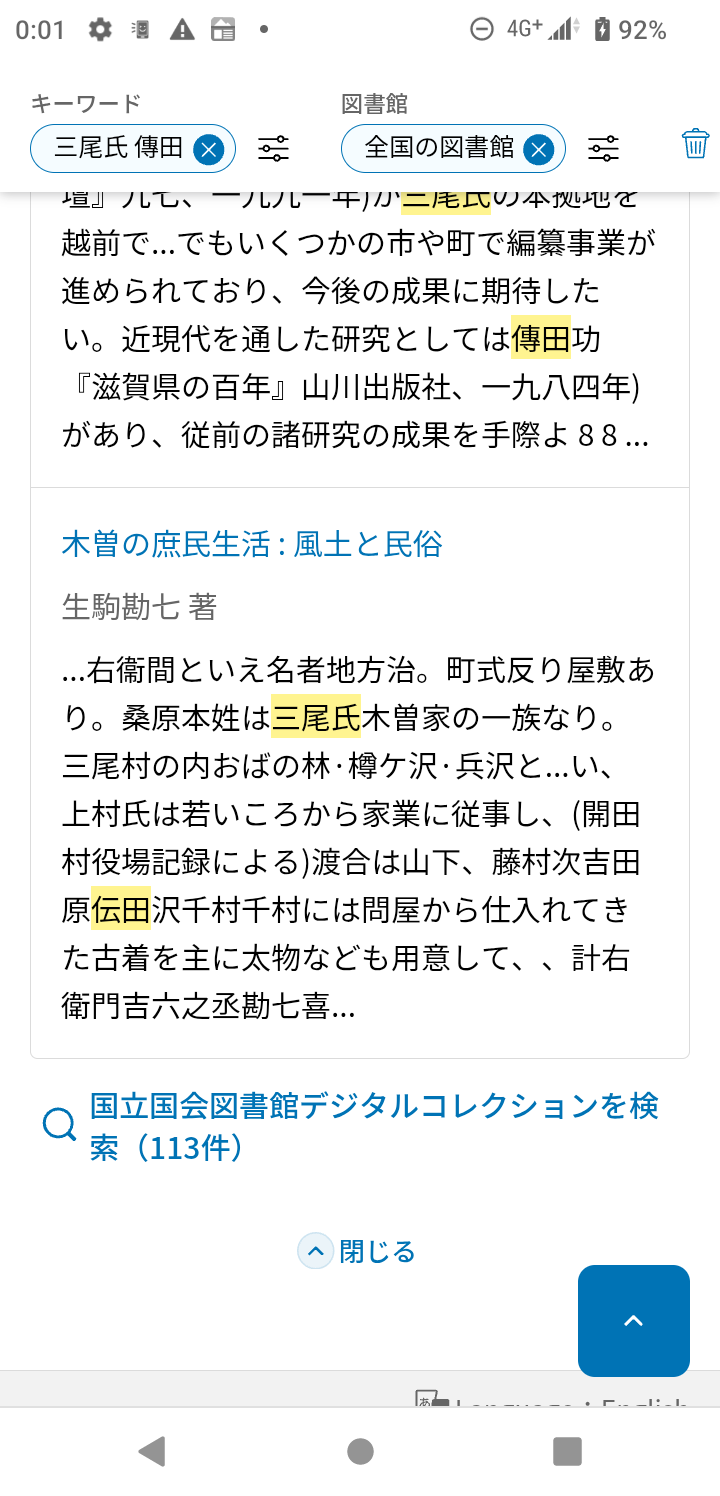The image size is (720, 1496).
Task: Go back with the system back button
Action: point(152,1450)
